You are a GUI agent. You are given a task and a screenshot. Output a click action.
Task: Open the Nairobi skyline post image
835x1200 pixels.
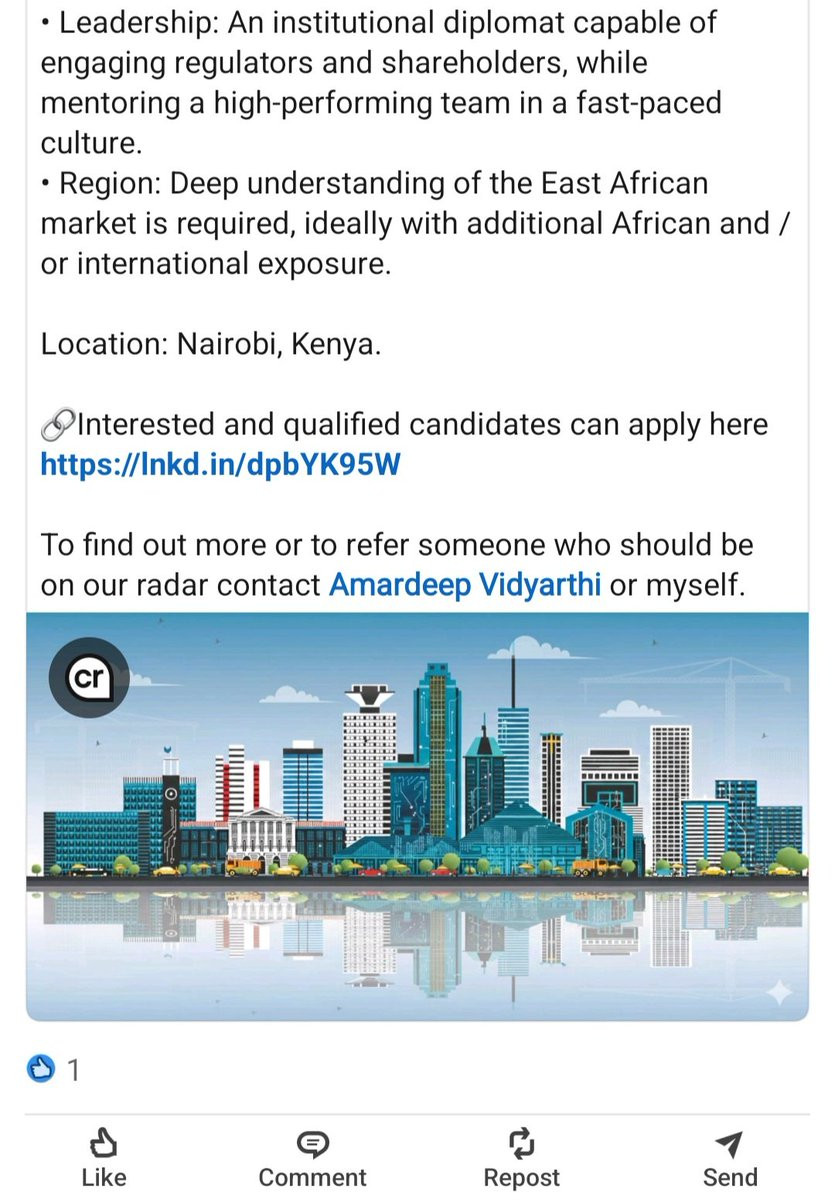coord(417,815)
